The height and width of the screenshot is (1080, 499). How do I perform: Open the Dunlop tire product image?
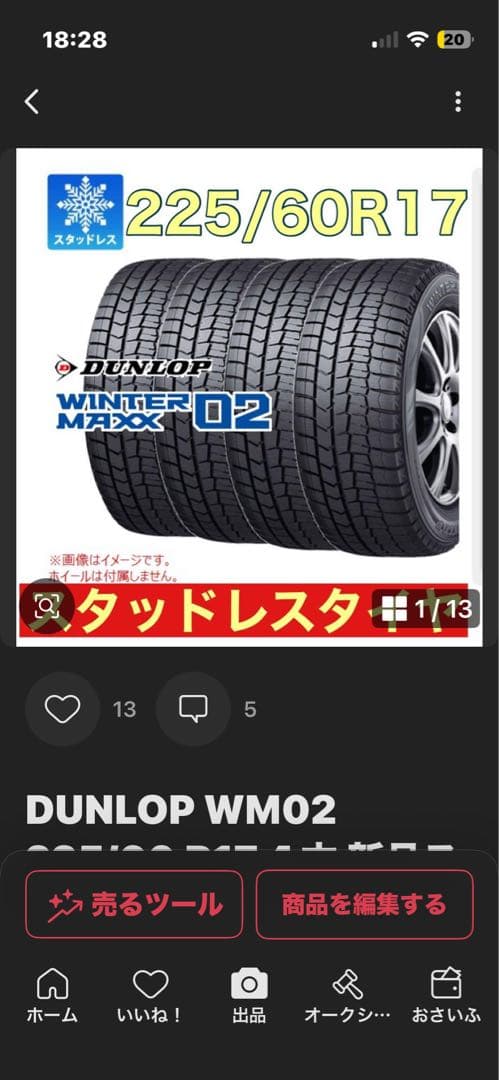coord(250,397)
